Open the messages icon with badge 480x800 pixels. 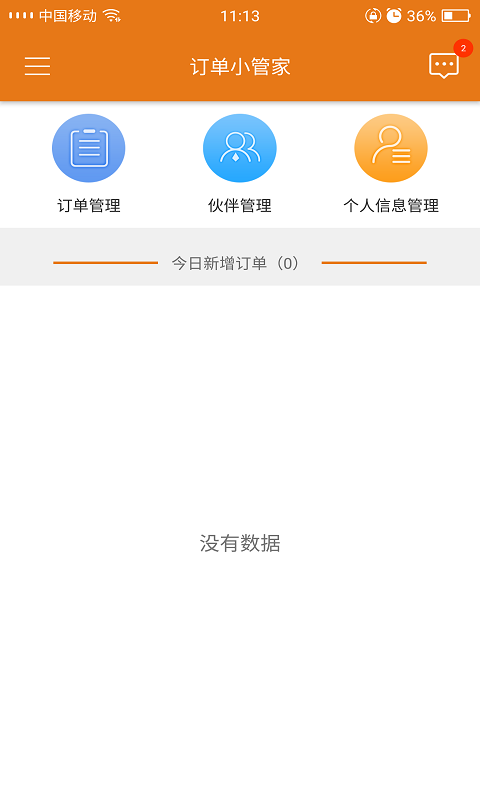pos(444,65)
